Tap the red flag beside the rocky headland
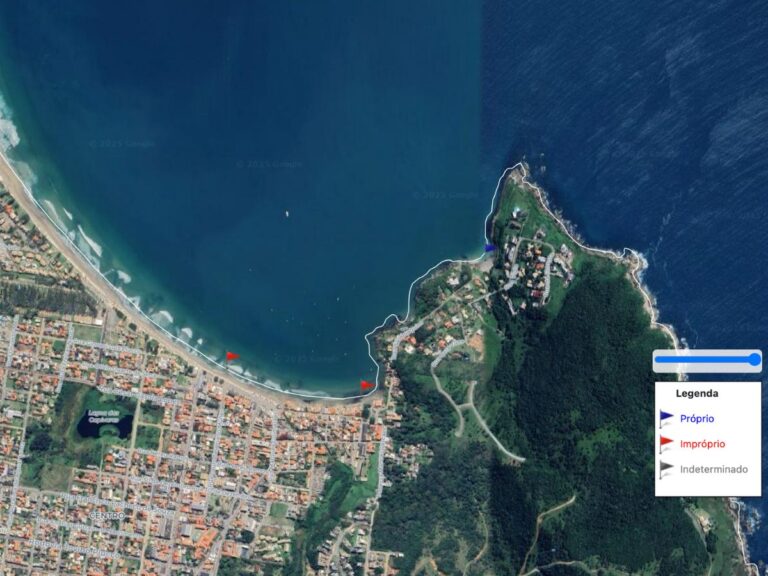This screenshot has width=768, height=576. pos(366,385)
